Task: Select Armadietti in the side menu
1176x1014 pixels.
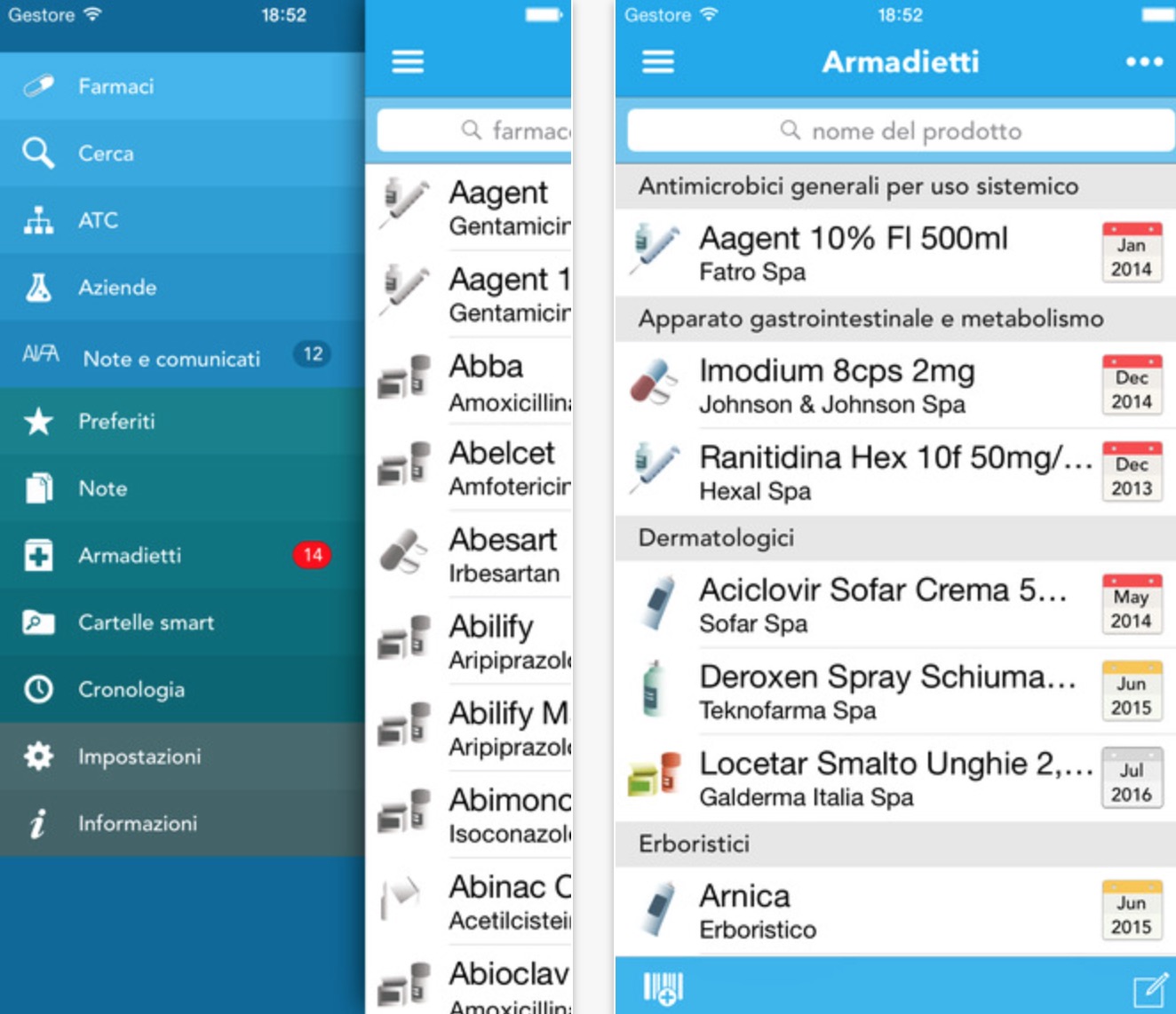Action: click(x=130, y=556)
